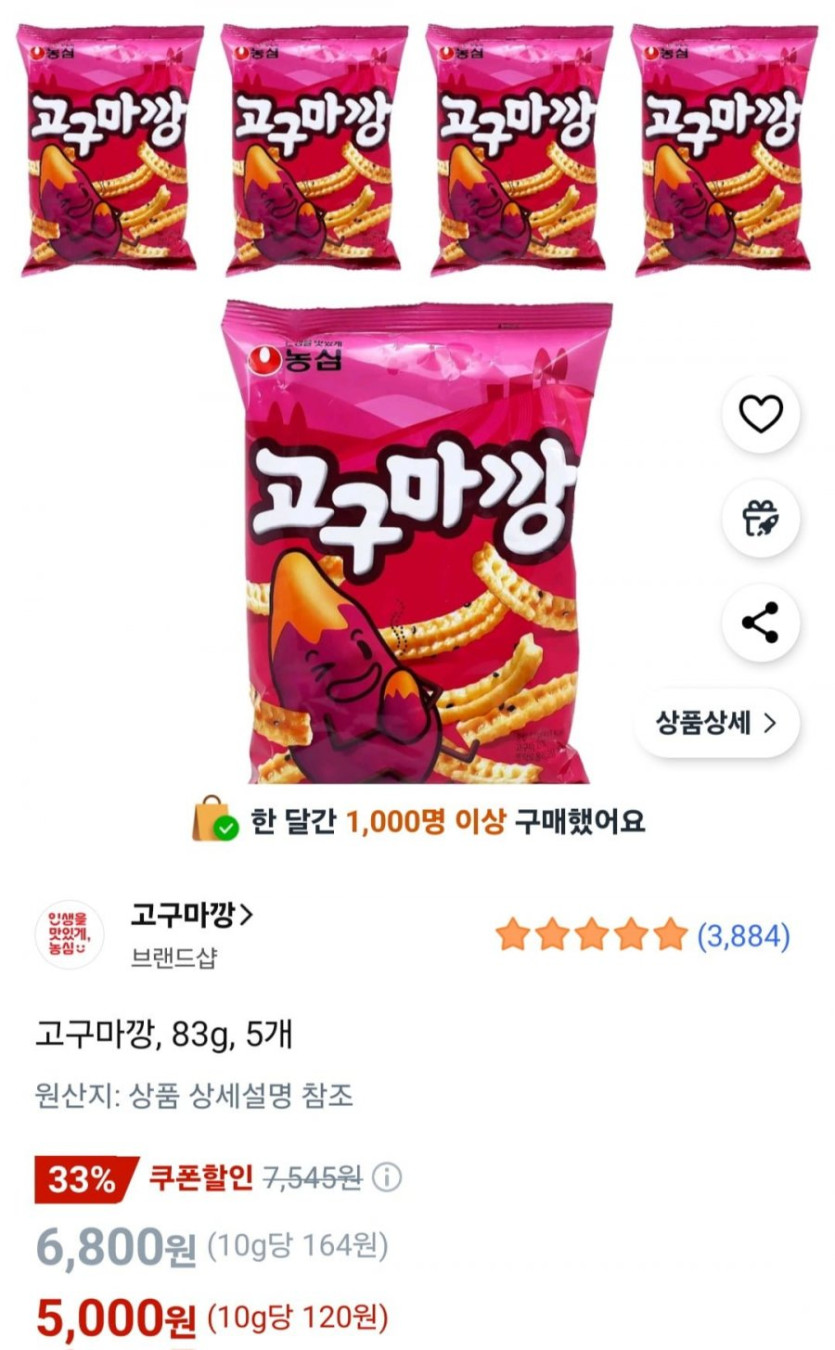
Task: Share this product page
Action: click(x=761, y=623)
